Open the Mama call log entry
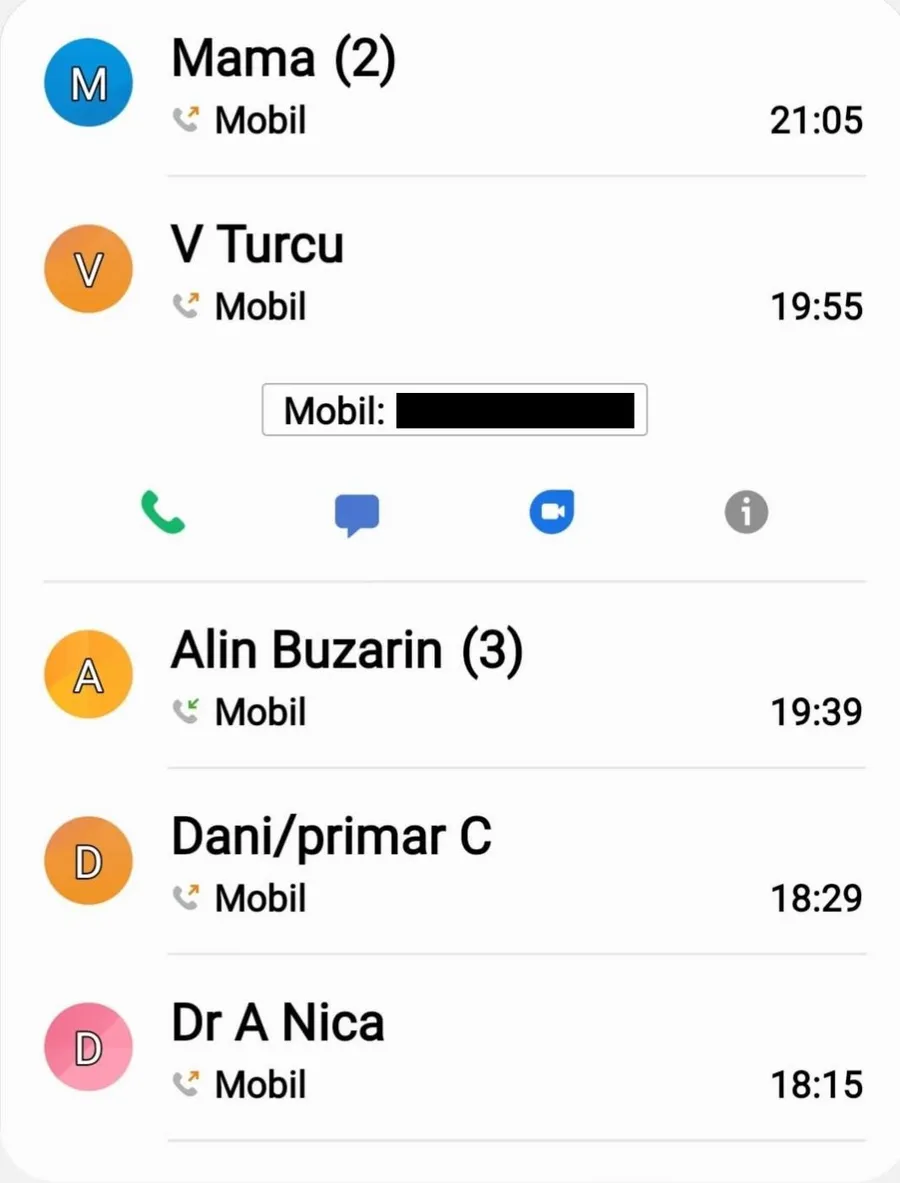Screen dimensions: 900x1183 click(500, 86)
